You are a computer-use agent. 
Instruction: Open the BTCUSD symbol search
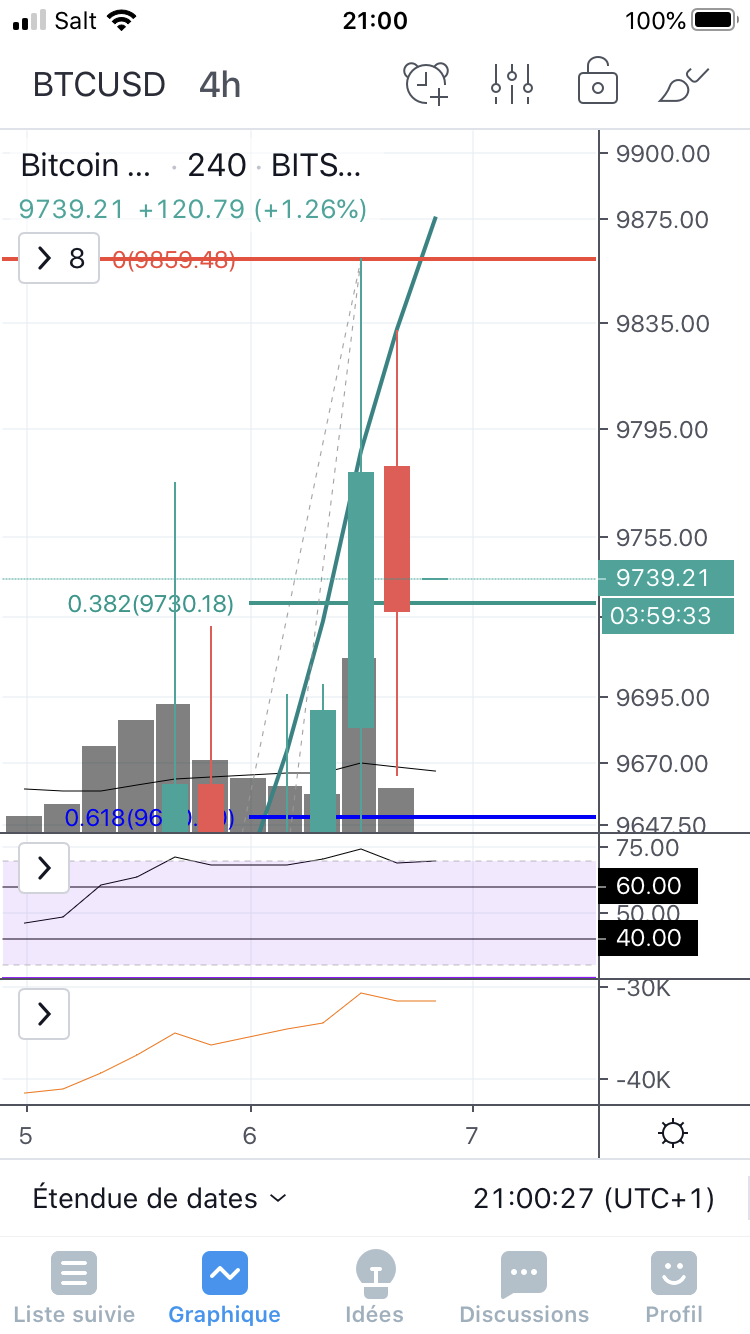(x=99, y=84)
